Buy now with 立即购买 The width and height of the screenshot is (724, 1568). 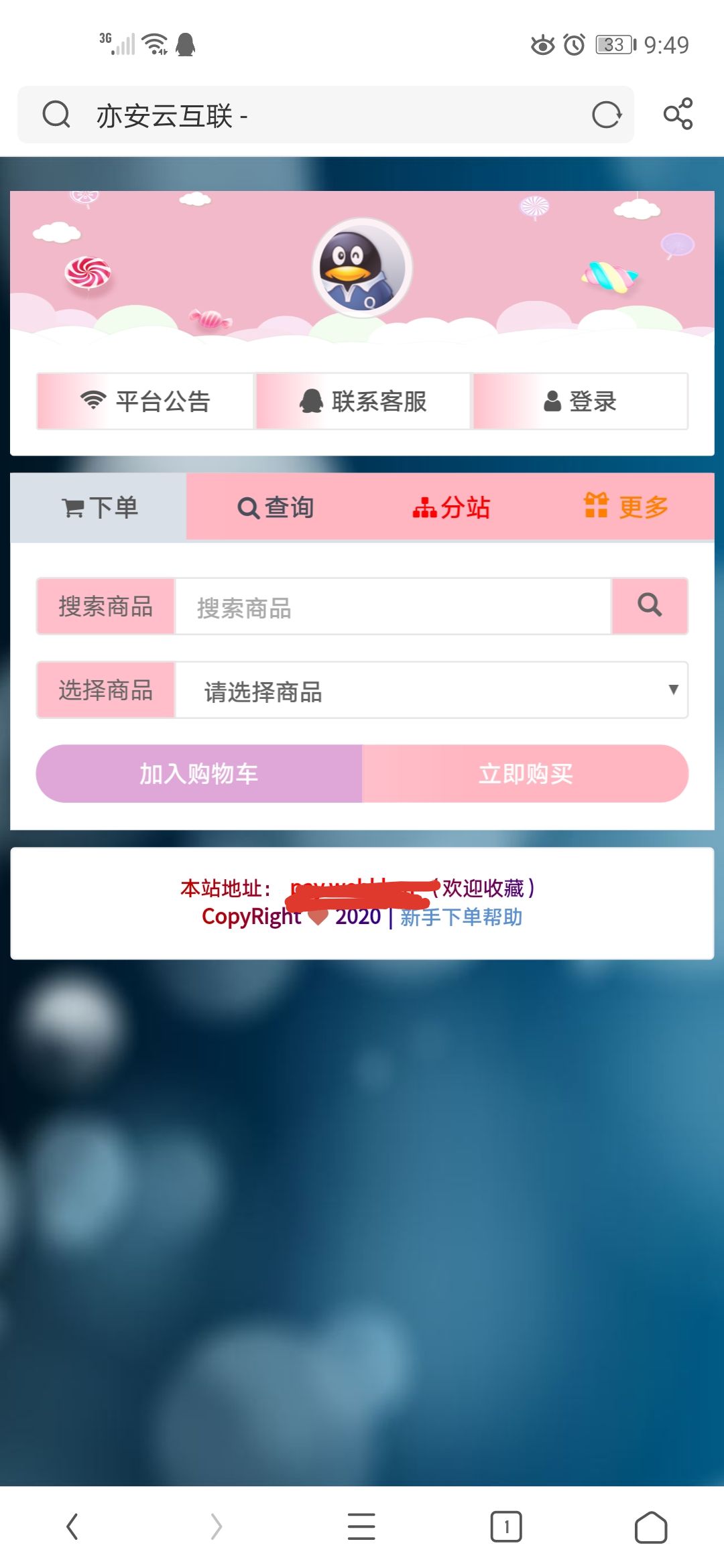click(526, 774)
